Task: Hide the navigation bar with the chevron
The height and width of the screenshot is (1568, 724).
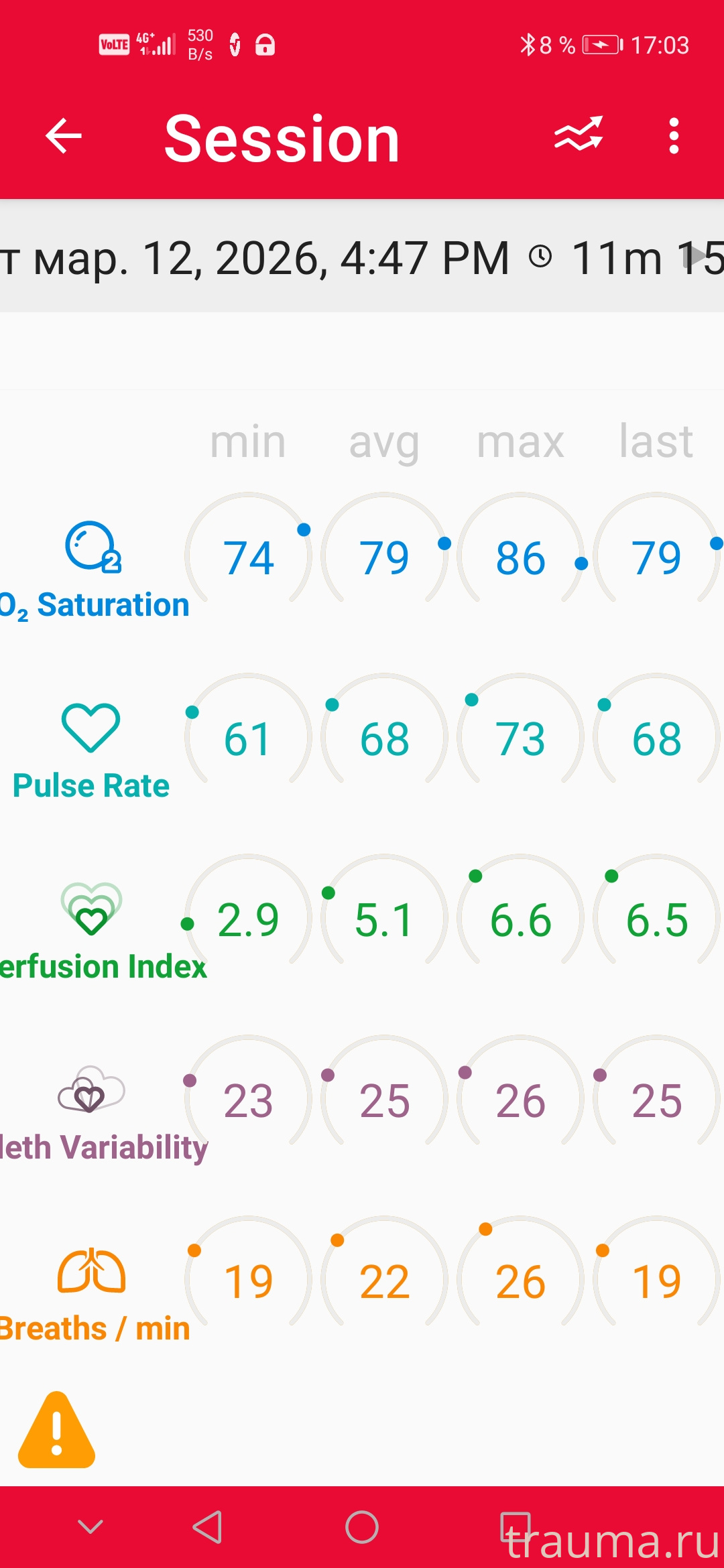Action: [x=90, y=1527]
